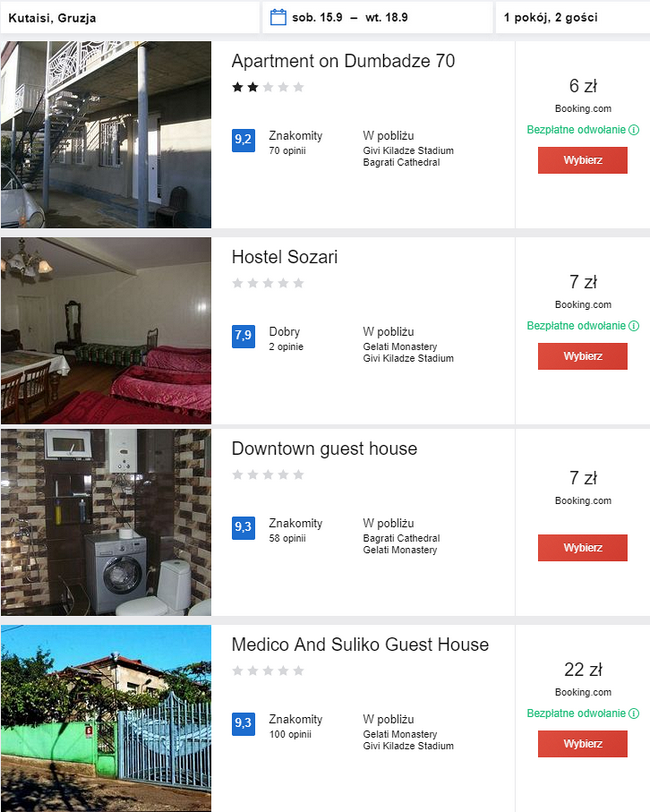Image resolution: width=650 pixels, height=812 pixels.
Task: View Hostel Sozari room photo
Action: [106, 330]
